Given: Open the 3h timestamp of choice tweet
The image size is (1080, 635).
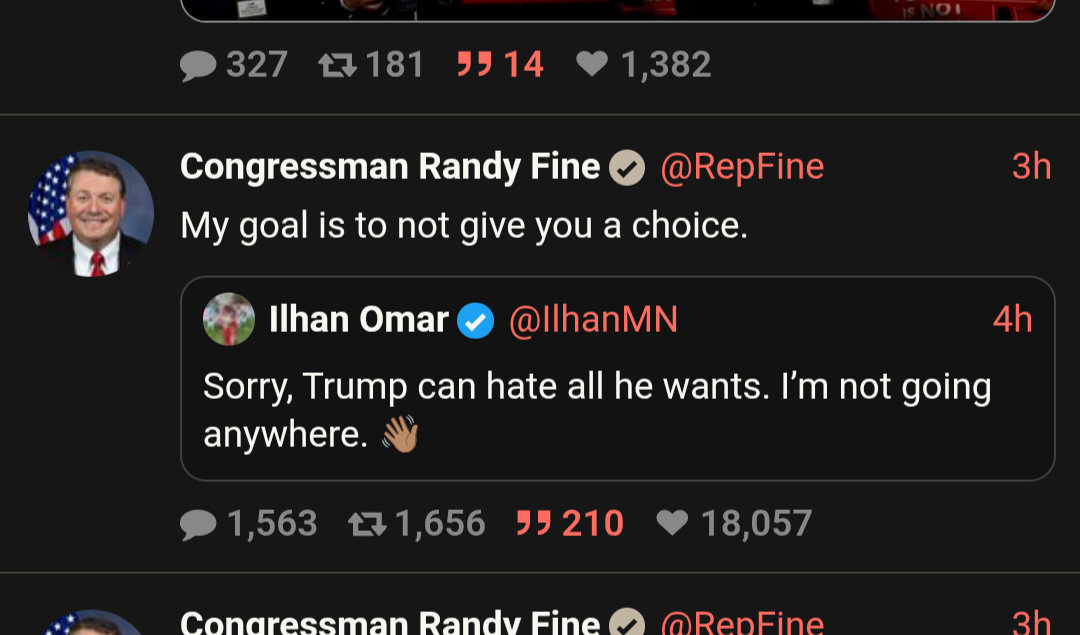Looking at the screenshot, I should [1031, 166].
